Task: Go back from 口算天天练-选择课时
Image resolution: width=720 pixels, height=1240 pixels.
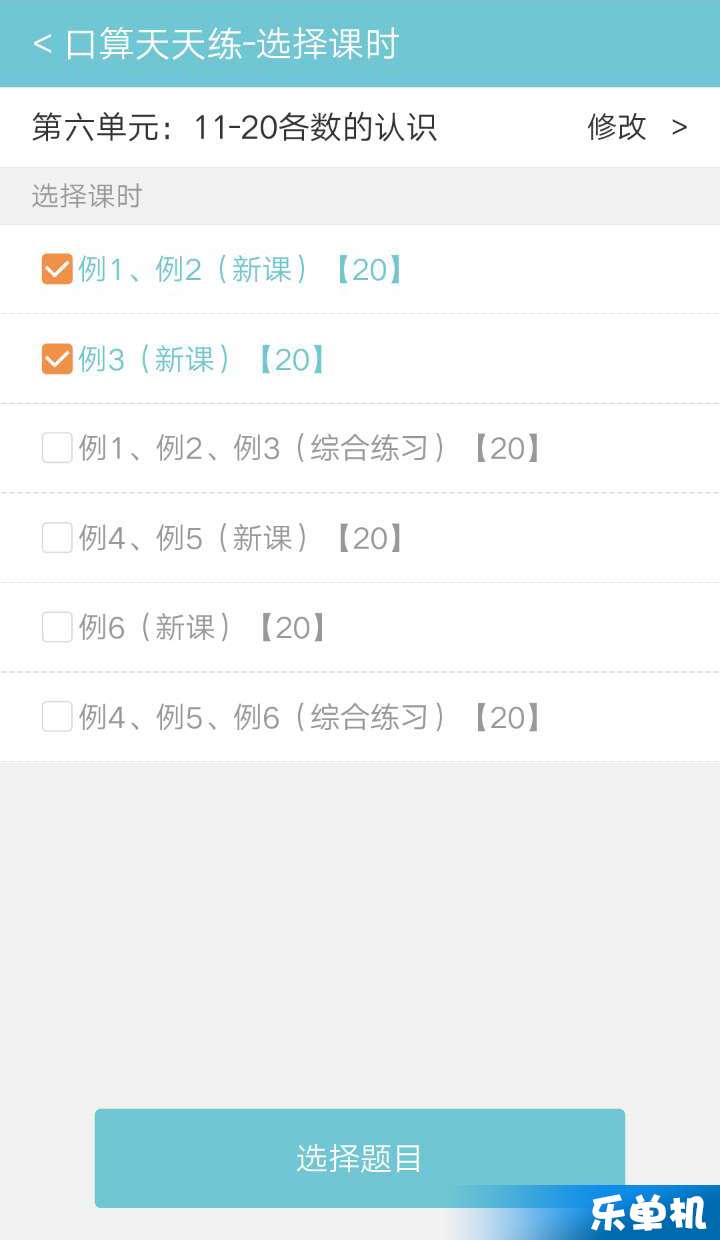Action: pos(42,44)
